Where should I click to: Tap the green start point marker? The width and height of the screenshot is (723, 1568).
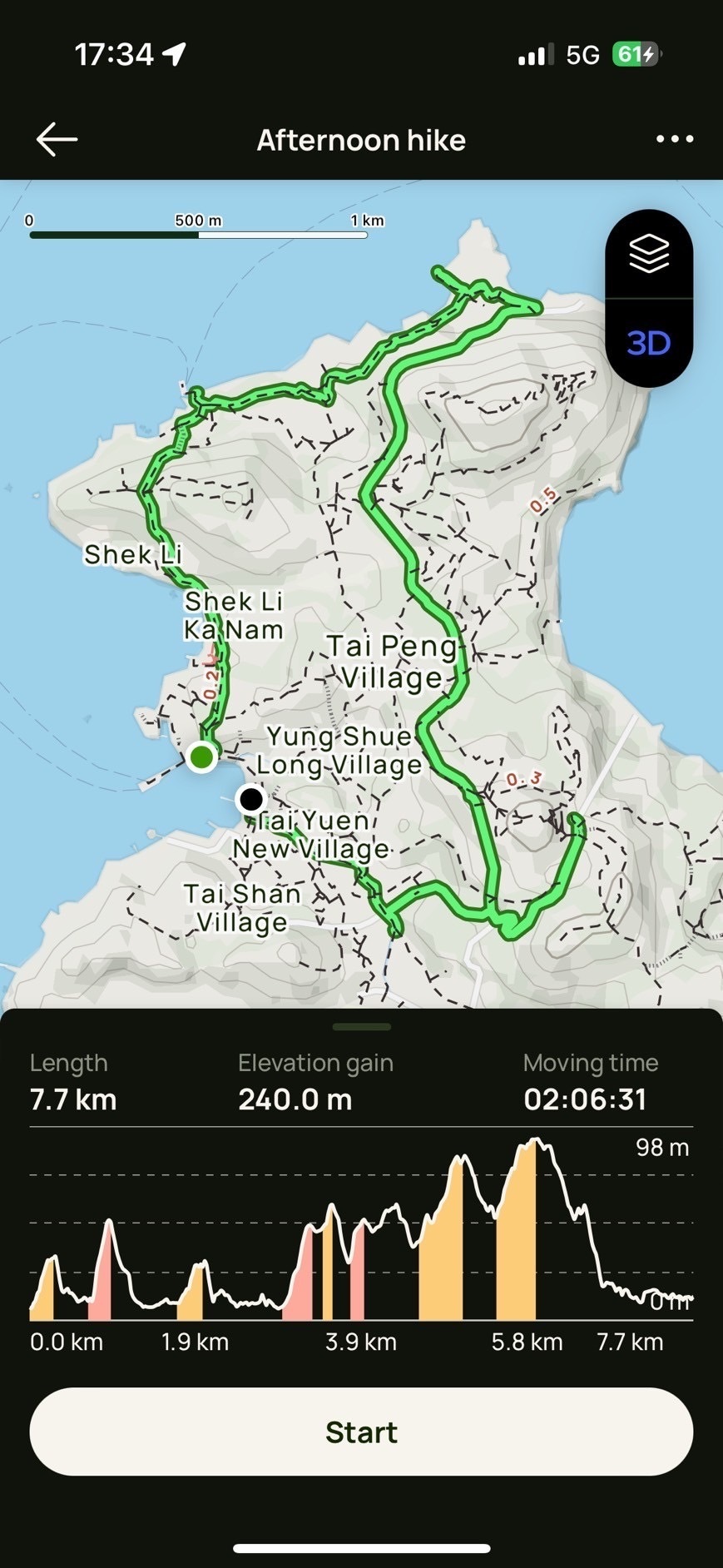(x=201, y=757)
